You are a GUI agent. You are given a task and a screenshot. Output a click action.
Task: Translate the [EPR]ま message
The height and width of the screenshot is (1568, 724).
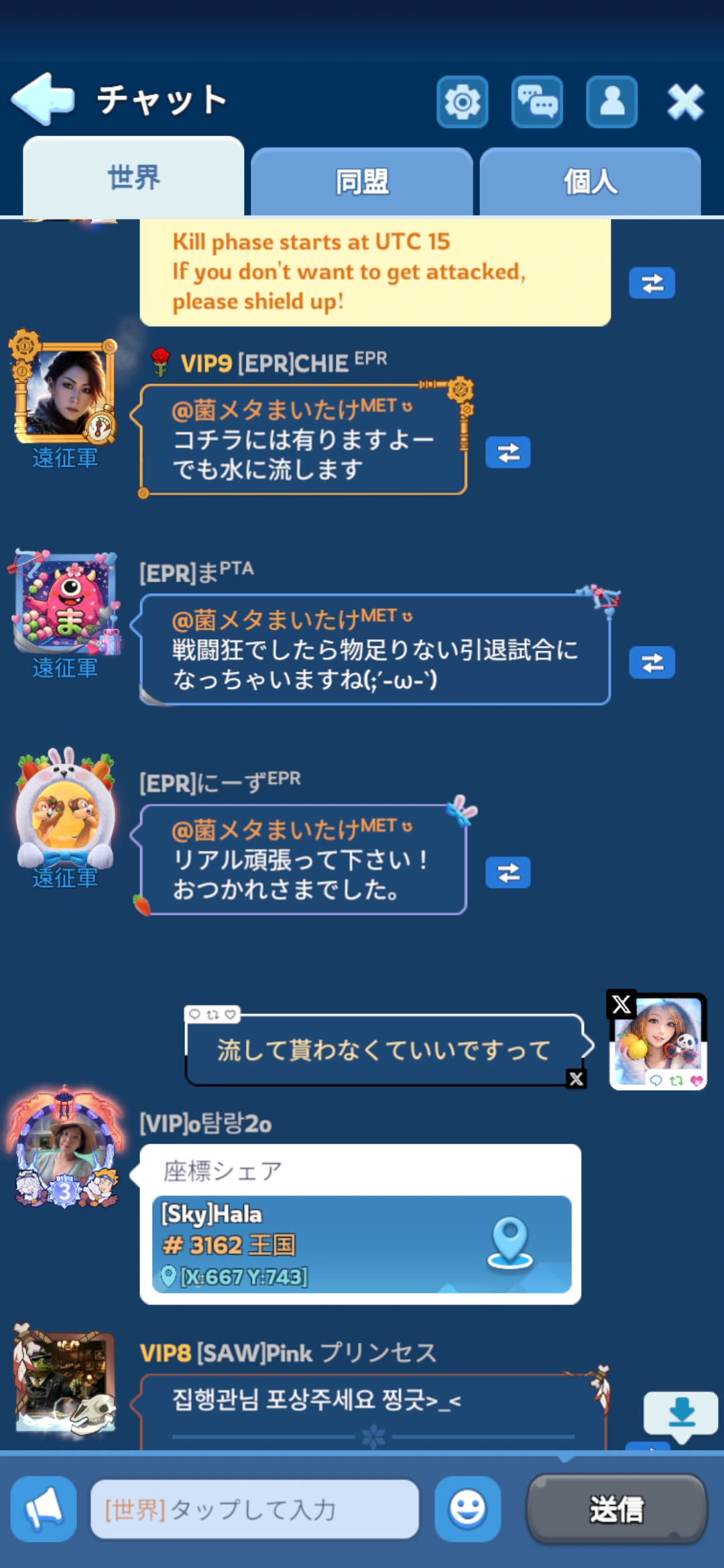[x=652, y=663]
